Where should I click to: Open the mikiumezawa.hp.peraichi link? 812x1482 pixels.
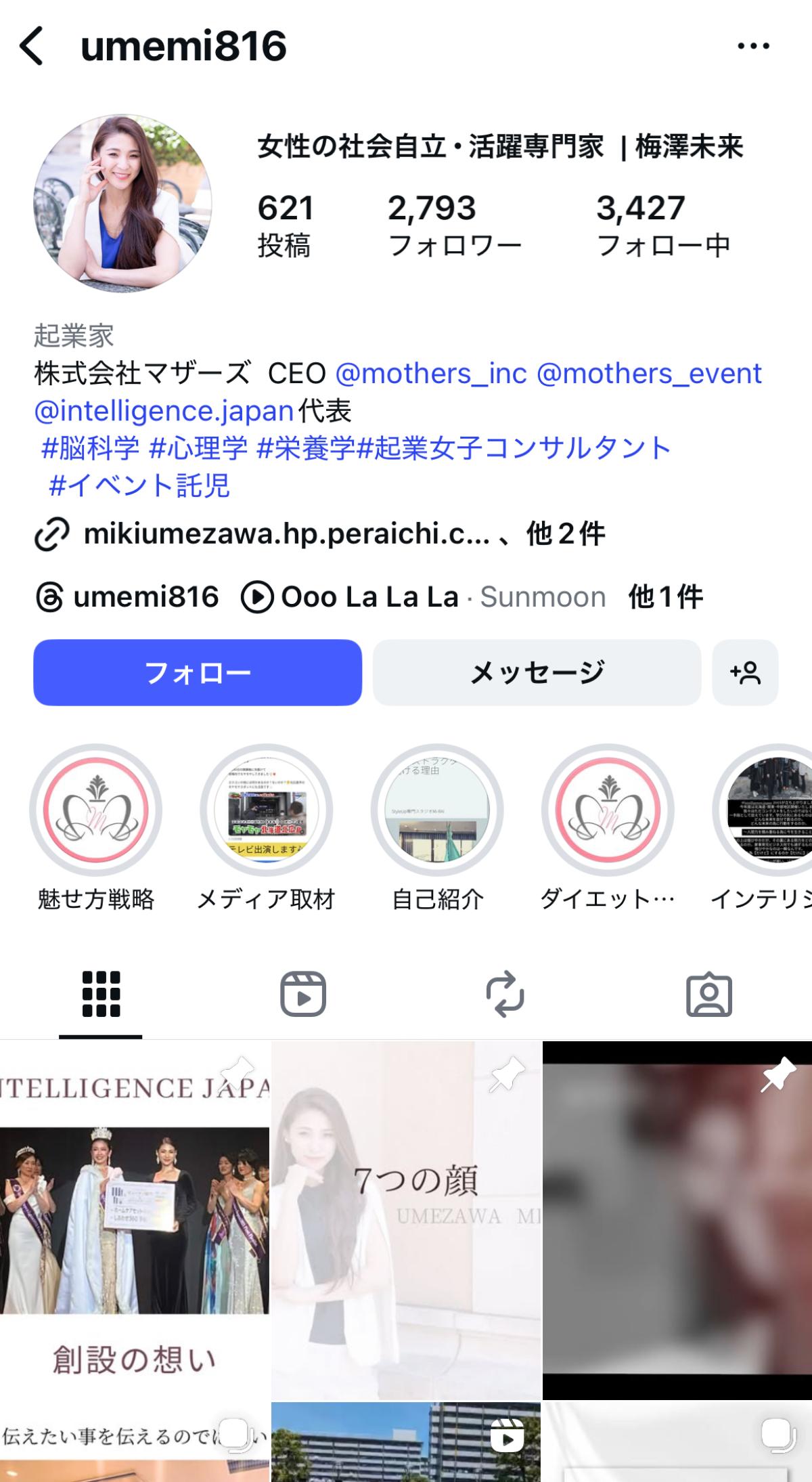[286, 534]
